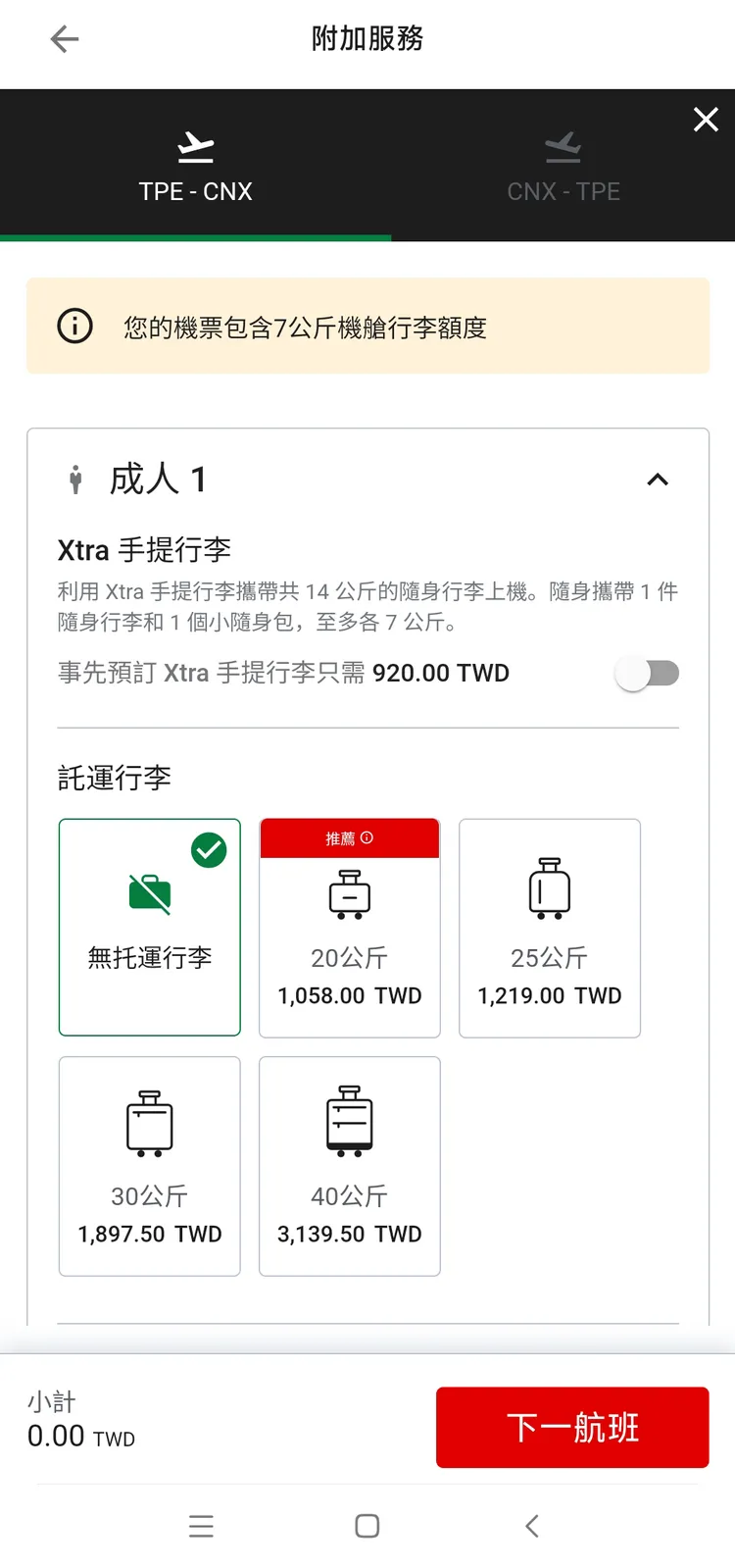Click the arrival plane icon above CNX - TPE
Screen dimensions: 735x1568
pos(563,147)
